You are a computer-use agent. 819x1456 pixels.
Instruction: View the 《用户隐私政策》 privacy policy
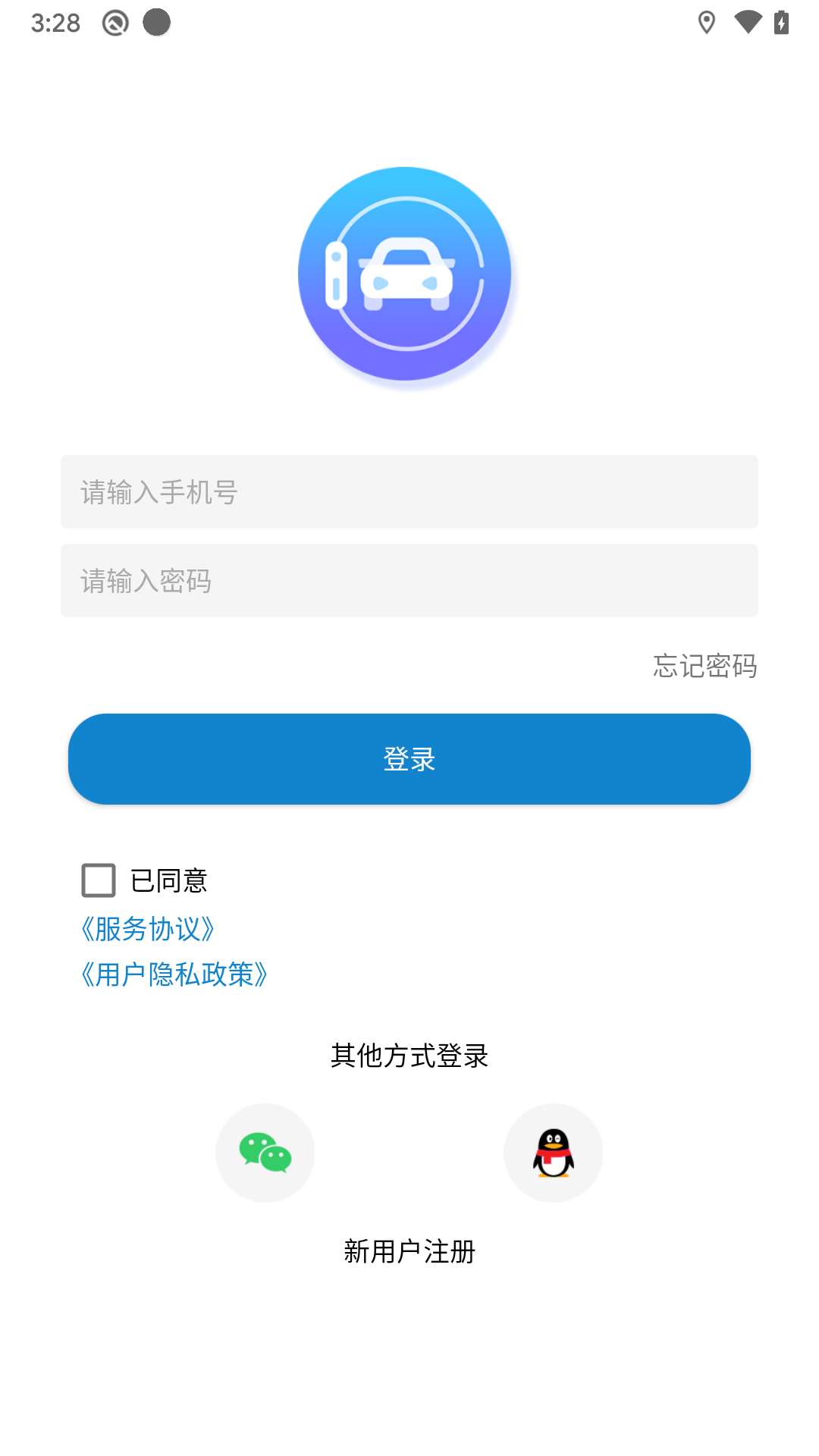(174, 974)
